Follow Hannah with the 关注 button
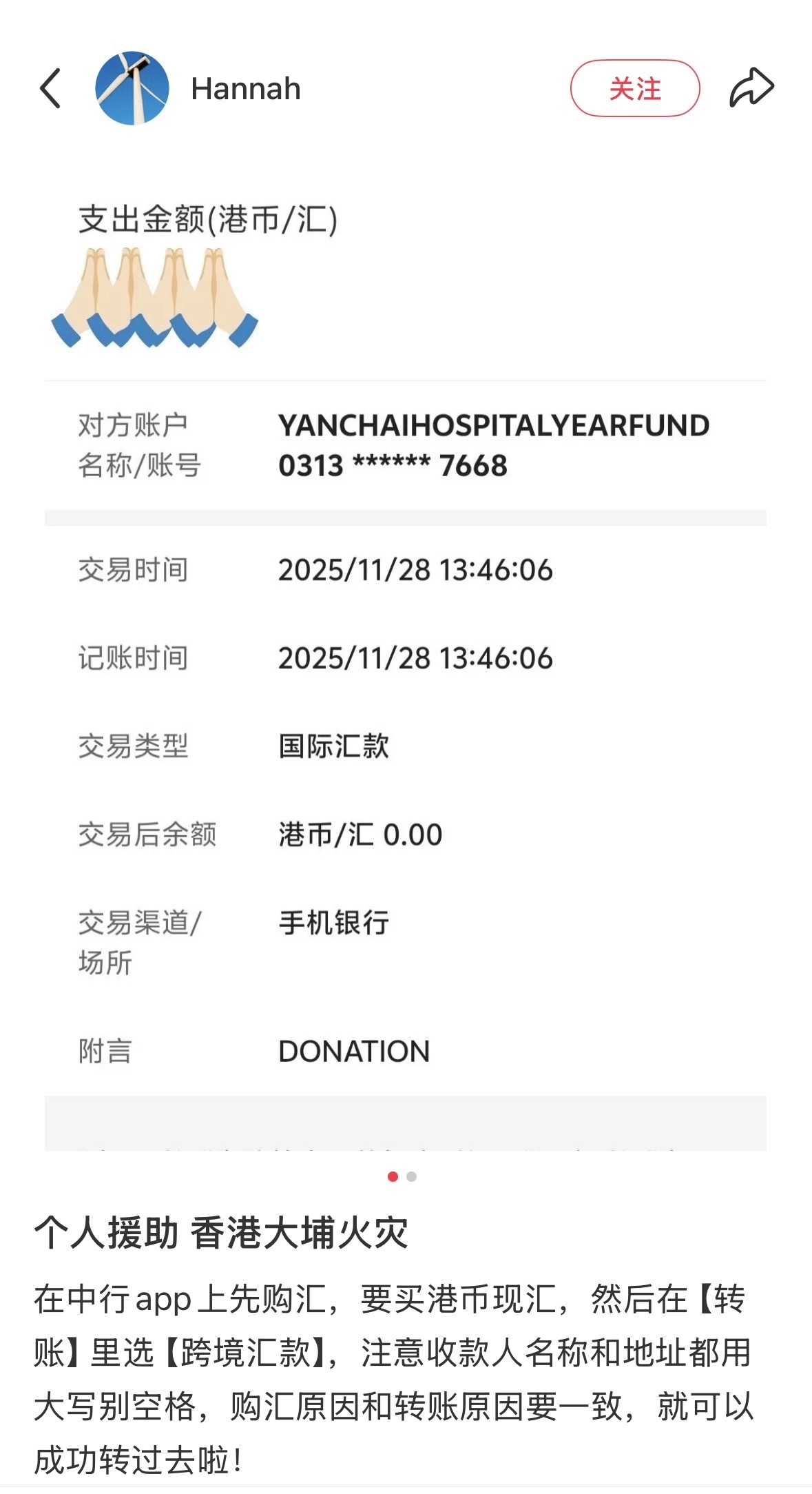 pyautogui.click(x=634, y=88)
